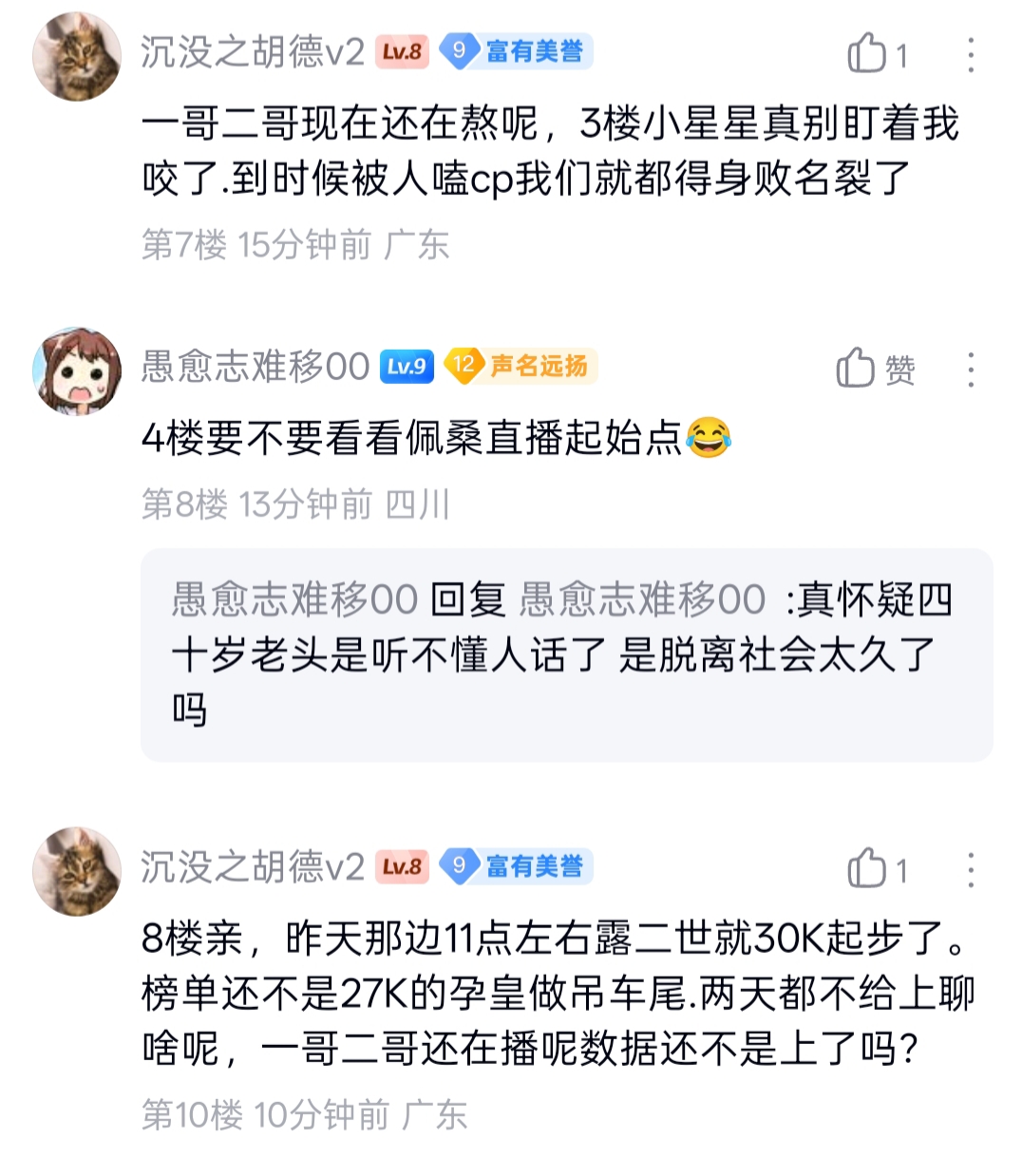
Task: Open overflow menu on the 8th floor comment
Action: [970, 370]
